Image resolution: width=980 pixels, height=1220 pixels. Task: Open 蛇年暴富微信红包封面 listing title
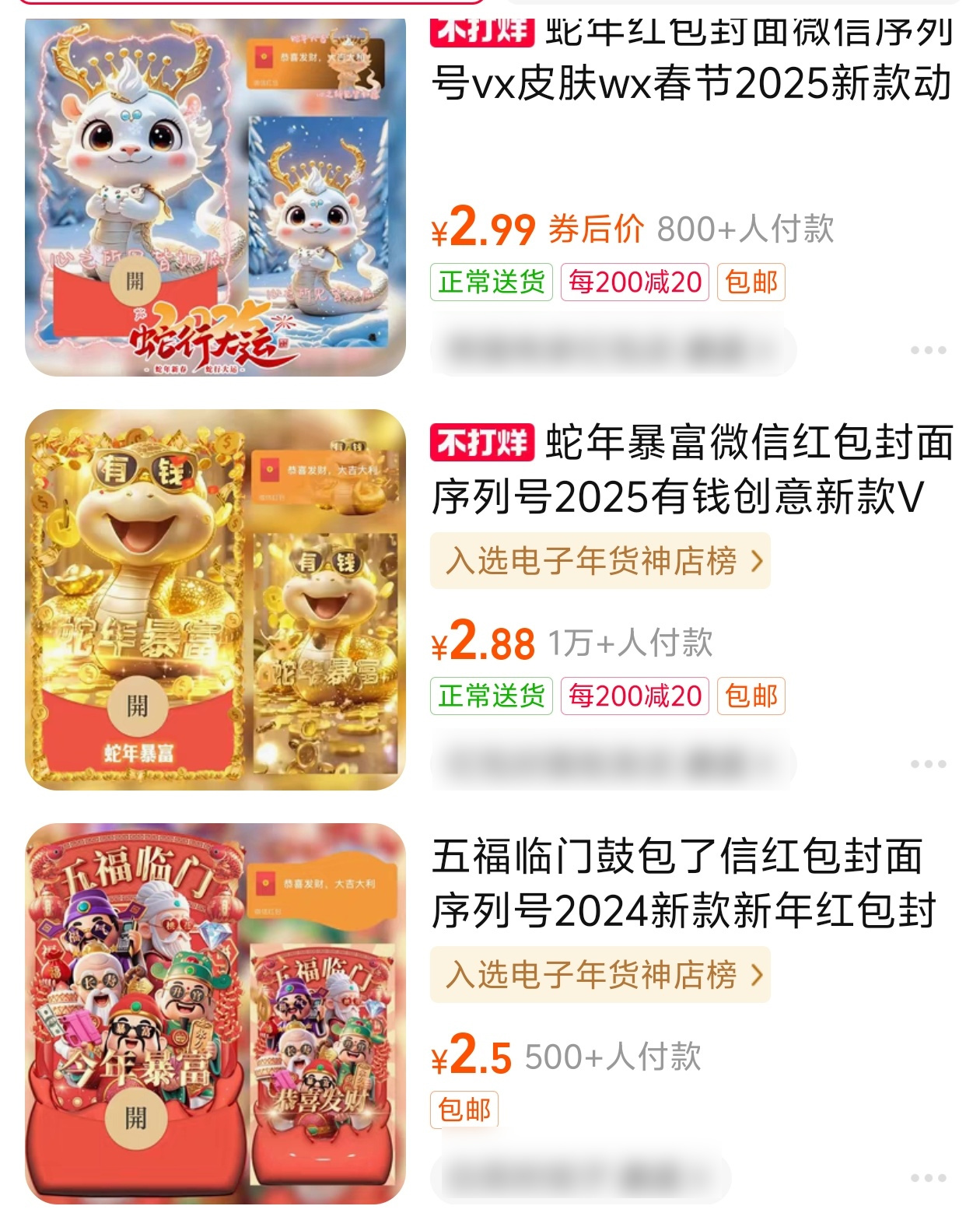pyautogui.click(x=692, y=470)
